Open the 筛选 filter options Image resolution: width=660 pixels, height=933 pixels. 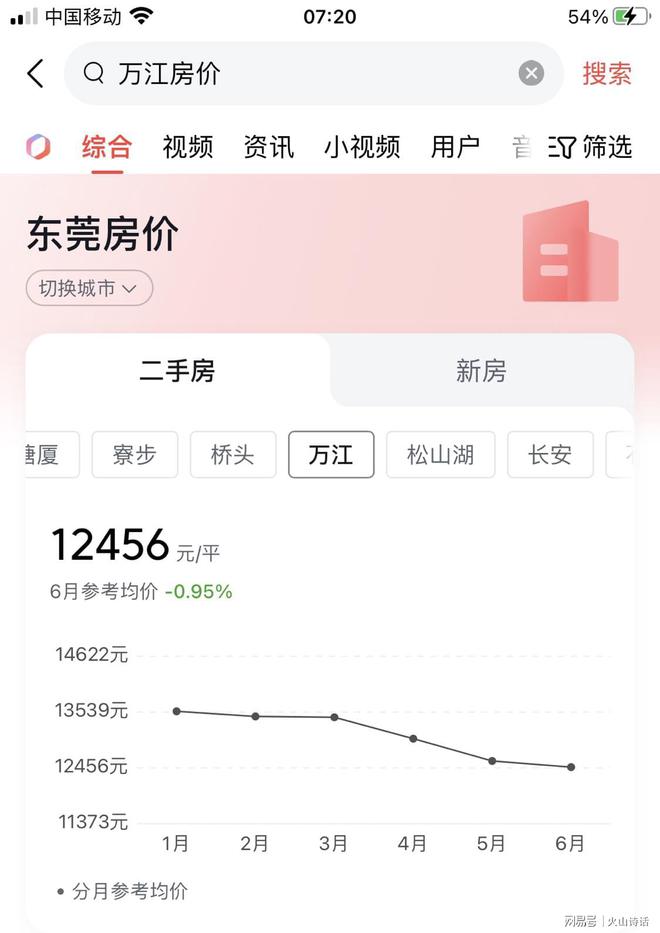(x=591, y=147)
